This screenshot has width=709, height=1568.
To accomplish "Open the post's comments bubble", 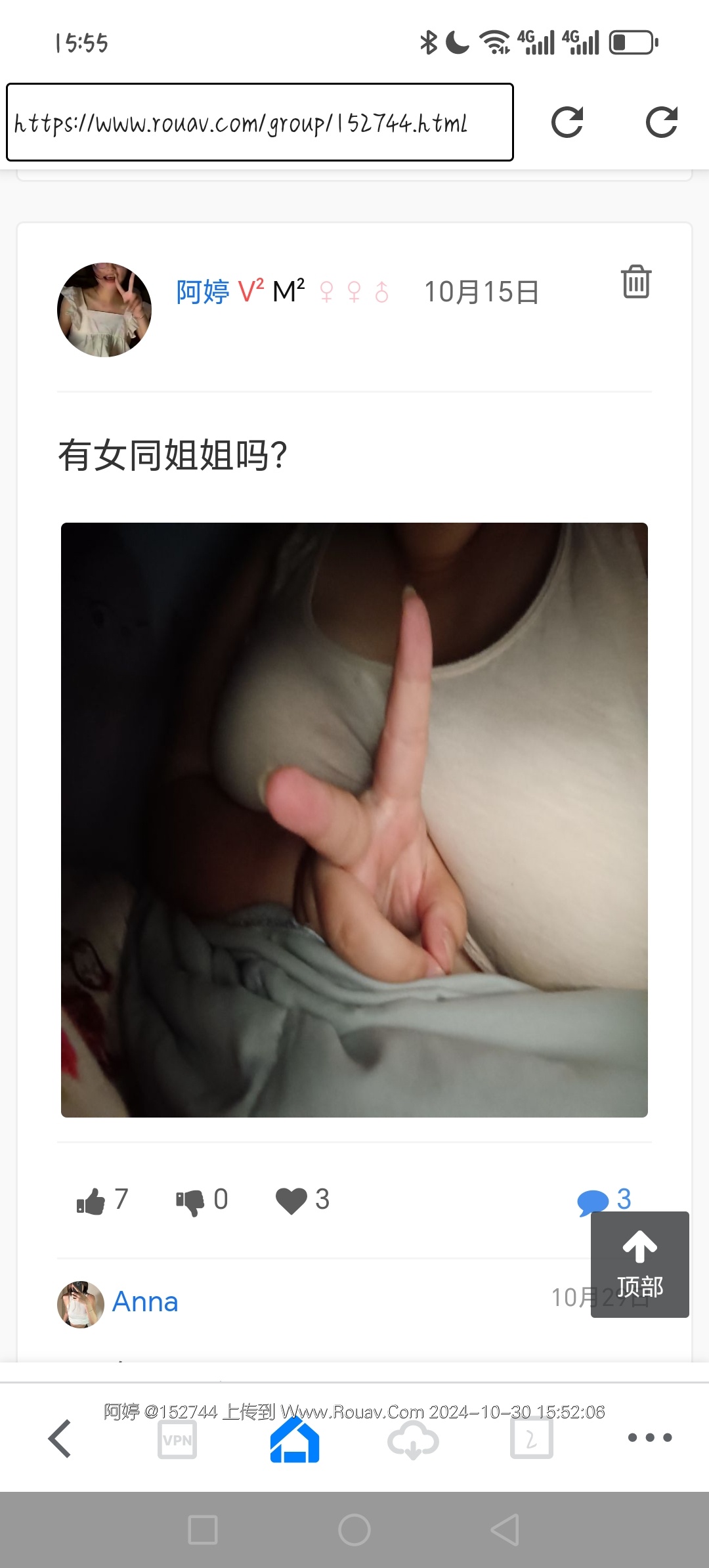I will (x=593, y=1201).
